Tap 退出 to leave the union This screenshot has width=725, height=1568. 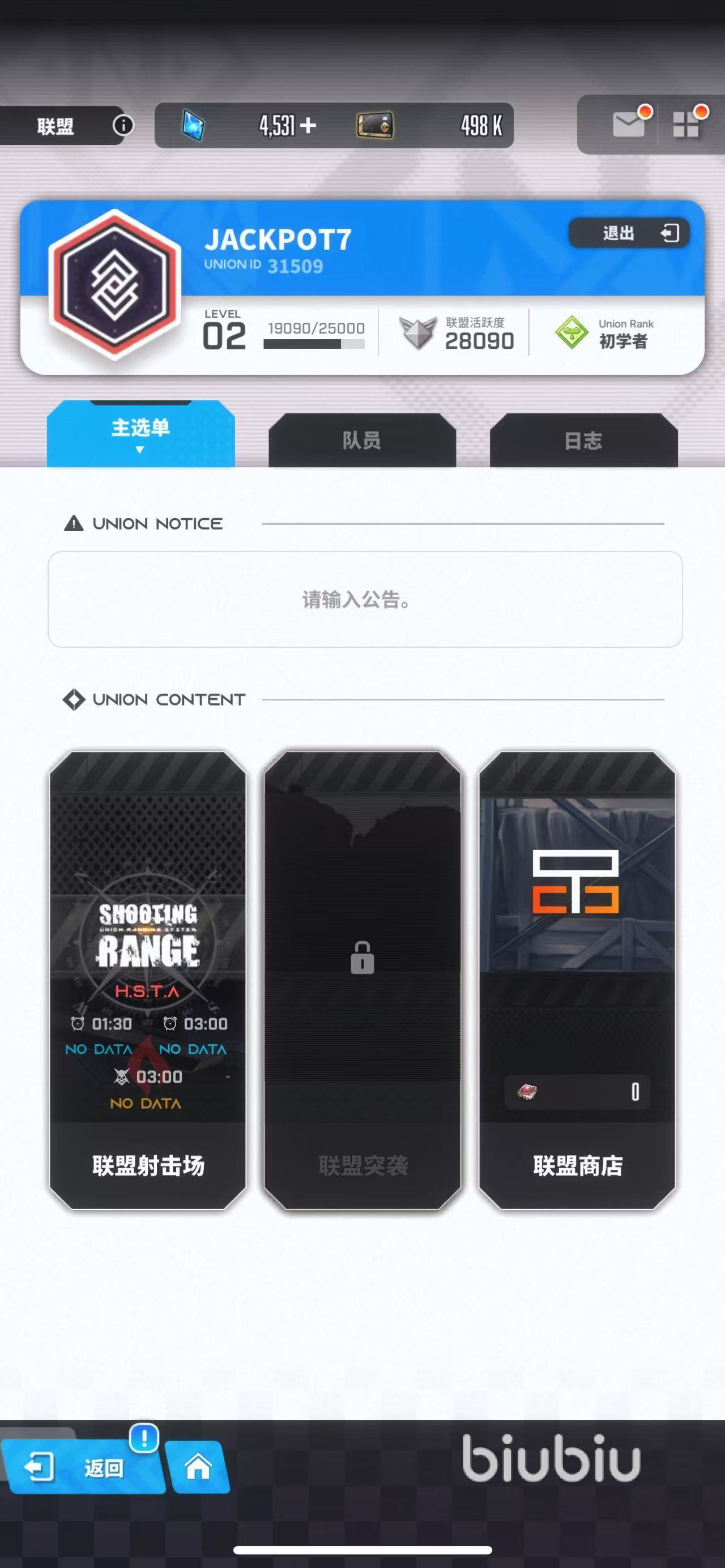[x=628, y=233]
